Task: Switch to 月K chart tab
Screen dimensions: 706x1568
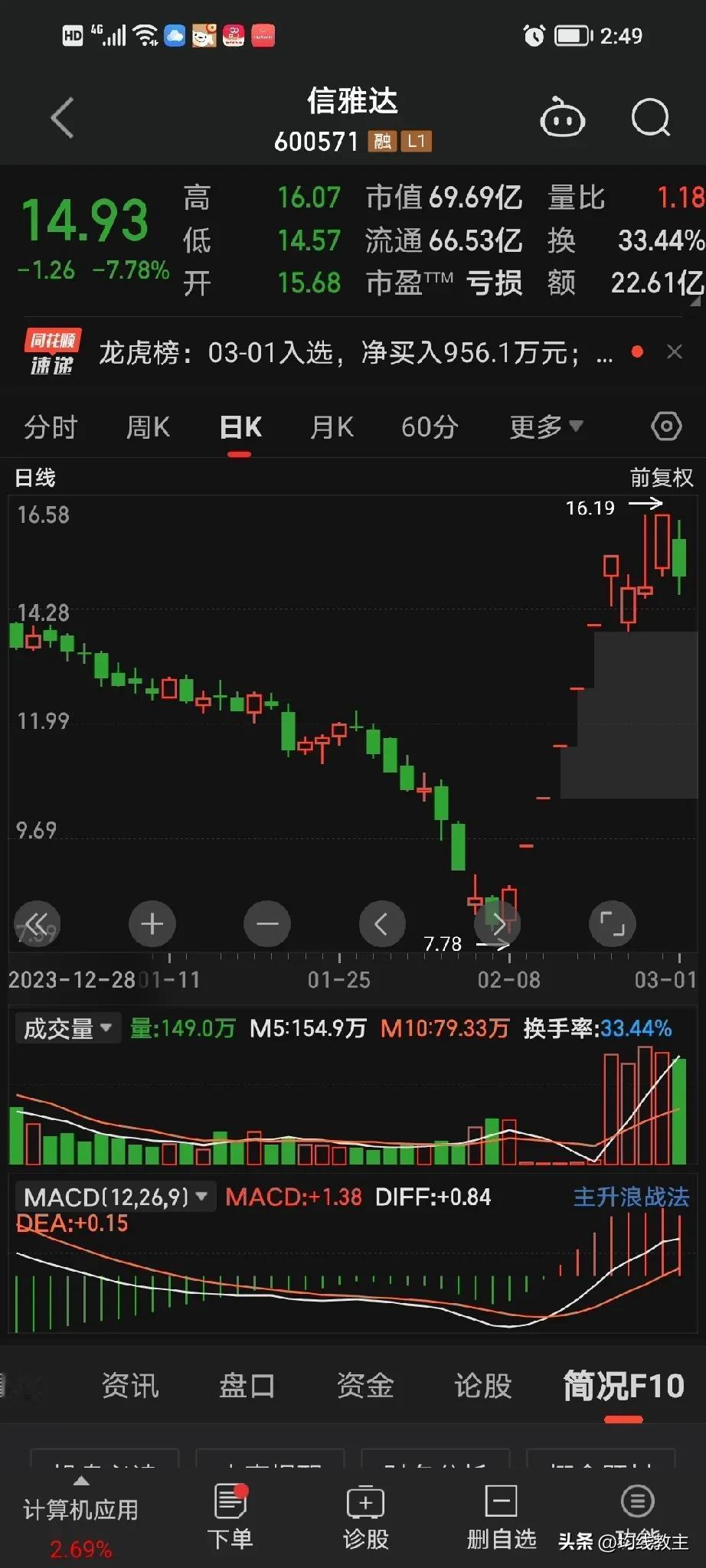Action: click(x=332, y=427)
